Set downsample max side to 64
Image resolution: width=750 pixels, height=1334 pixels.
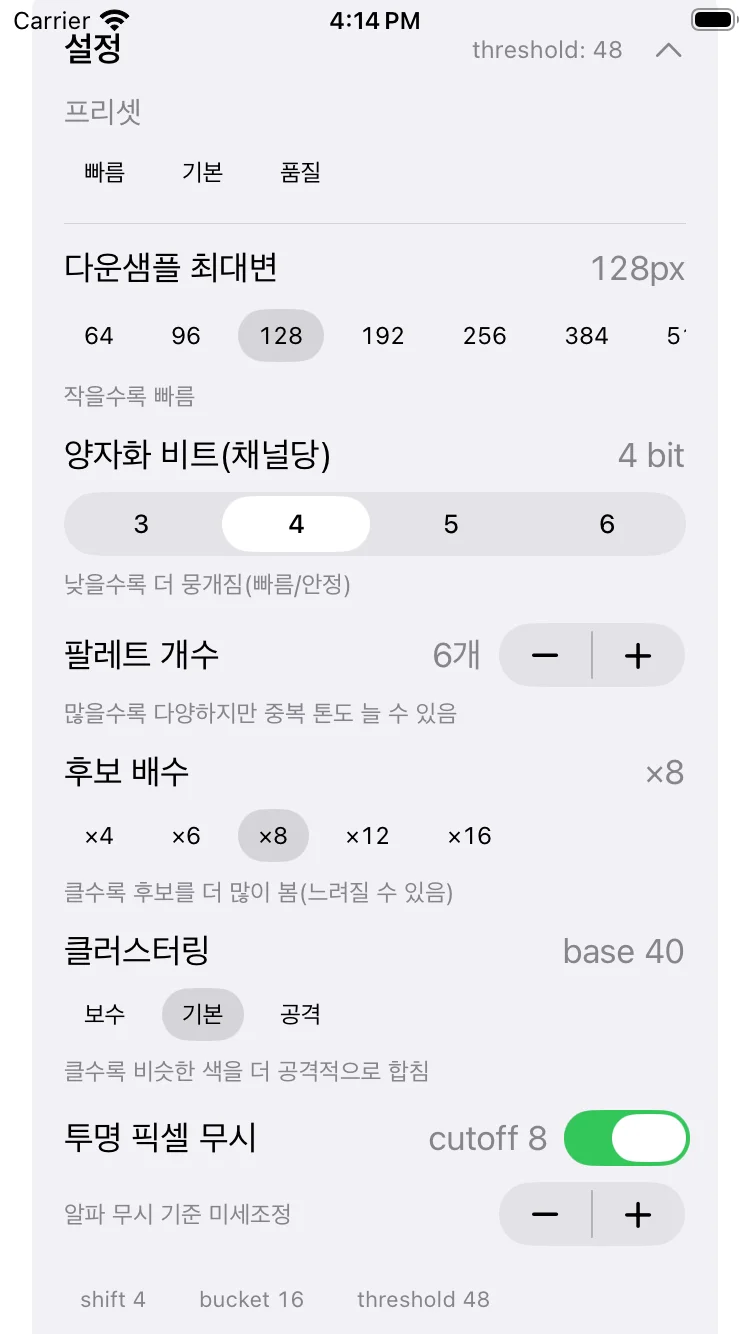pos(99,336)
